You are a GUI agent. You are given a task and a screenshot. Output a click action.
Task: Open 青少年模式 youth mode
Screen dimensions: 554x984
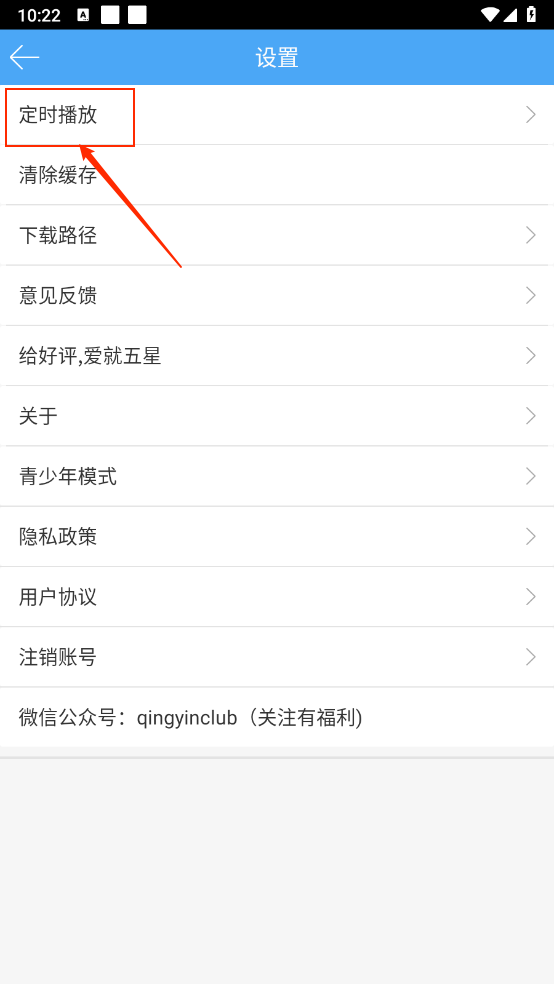(277, 476)
